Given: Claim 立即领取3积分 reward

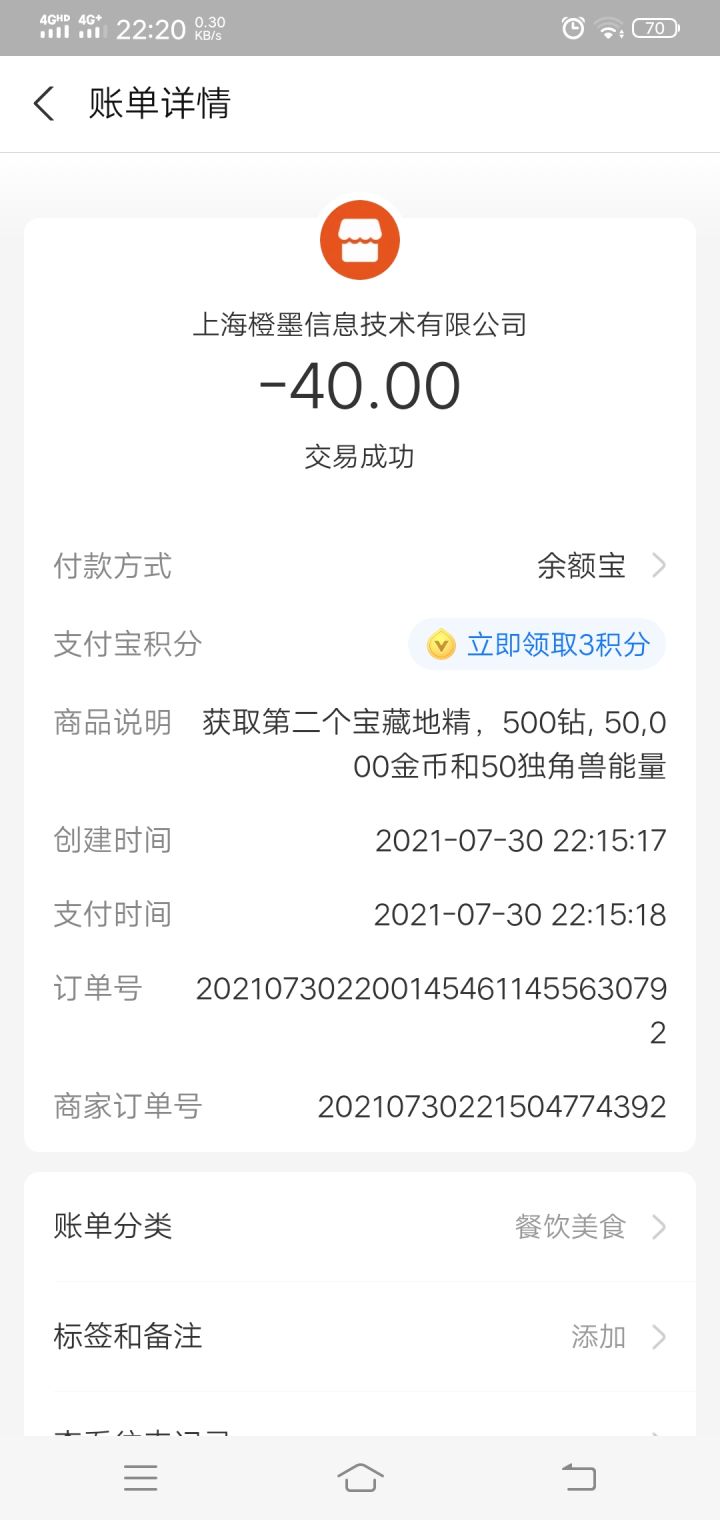Looking at the screenshot, I should point(537,644).
